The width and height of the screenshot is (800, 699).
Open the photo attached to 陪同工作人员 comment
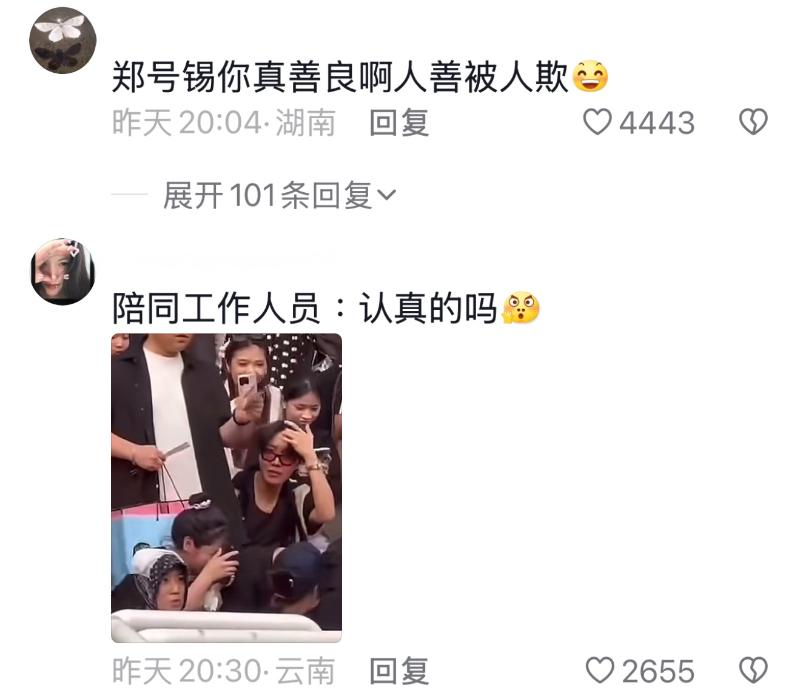pyautogui.click(x=226, y=487)
